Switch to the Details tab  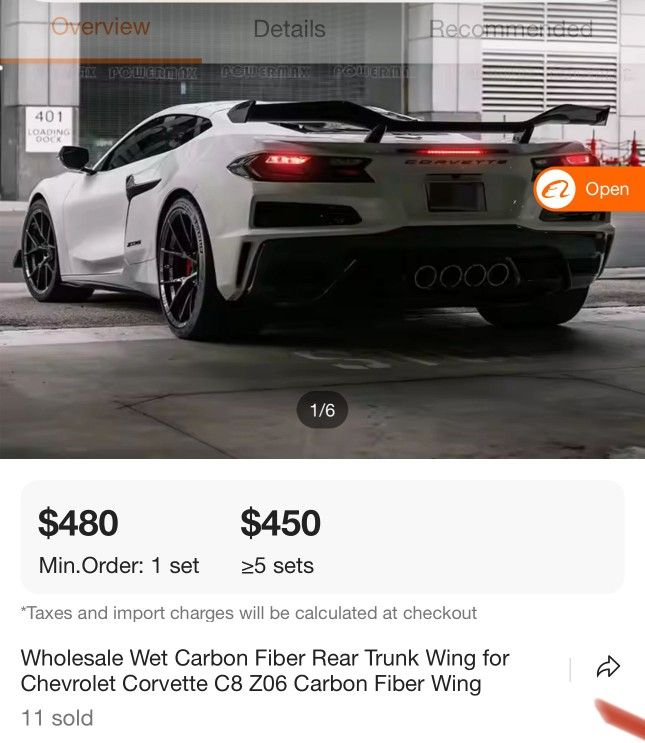point(289,29)
